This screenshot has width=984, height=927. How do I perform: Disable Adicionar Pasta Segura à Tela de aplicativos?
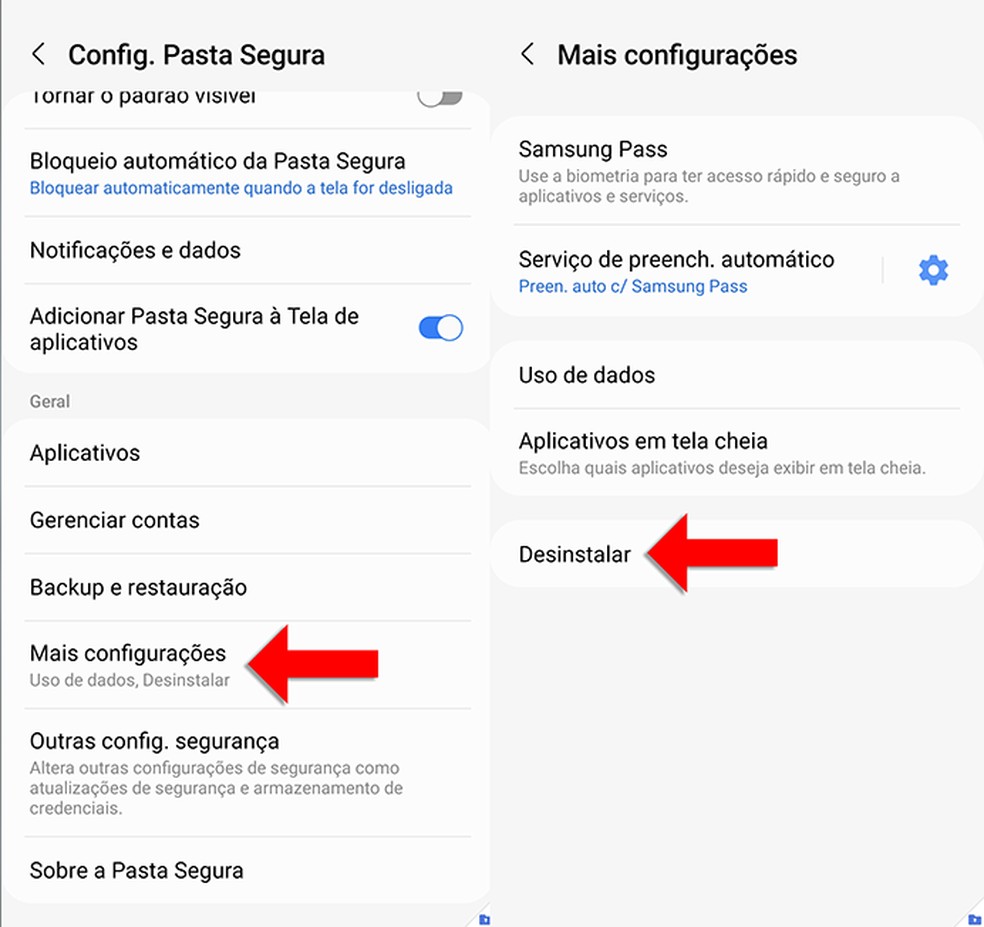[x=440, y=328]
